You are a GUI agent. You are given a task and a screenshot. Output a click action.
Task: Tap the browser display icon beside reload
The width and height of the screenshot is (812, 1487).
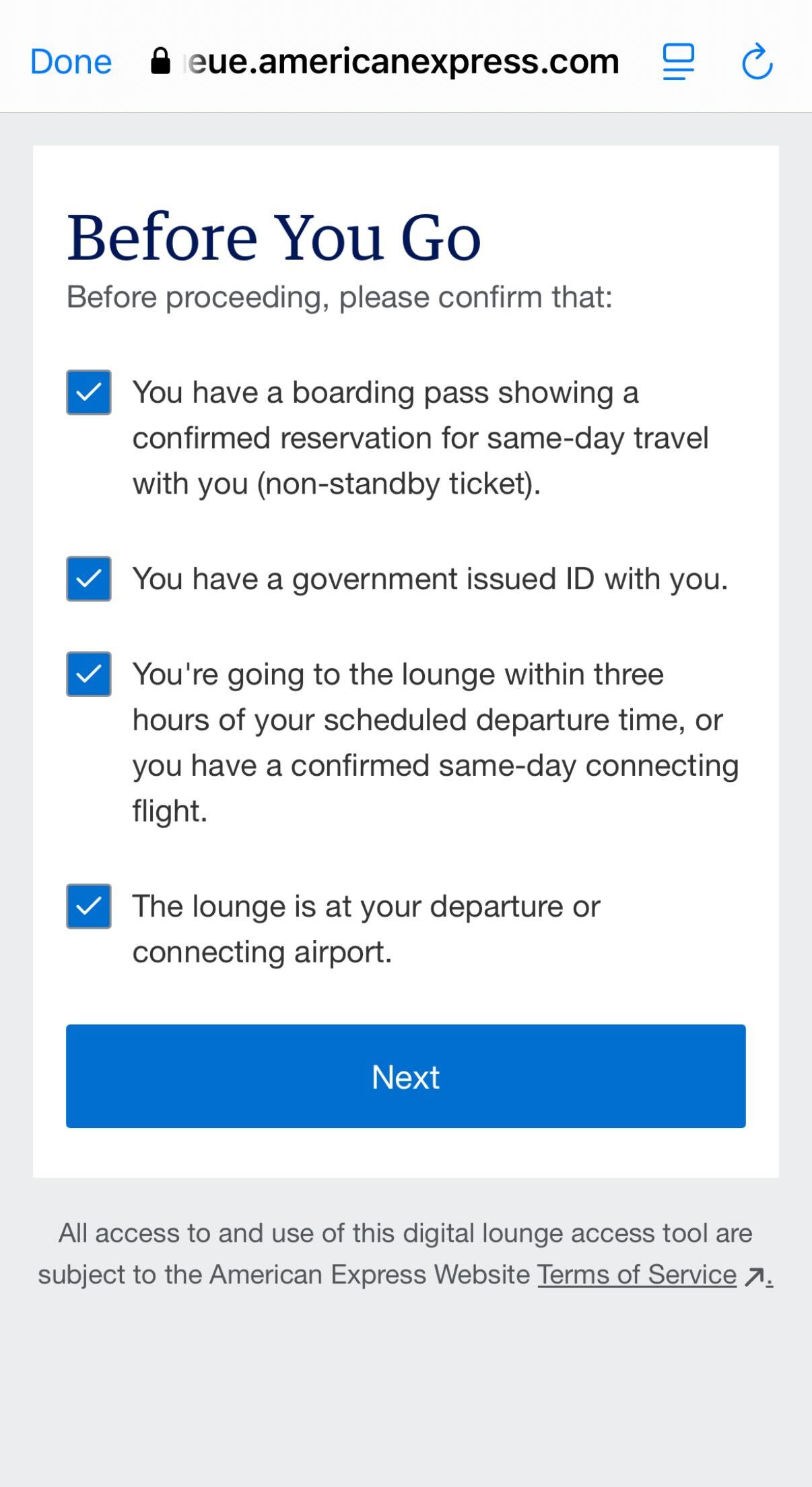(679, 61)
